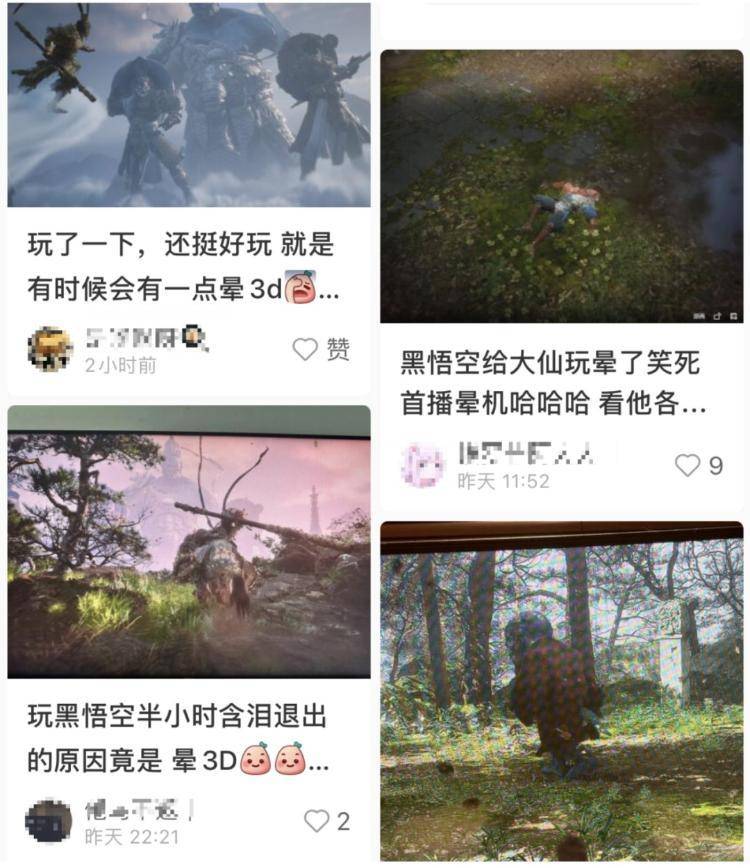750x868 pixels.
Task: Like the post "玩了一下，还挺好玩"
Action: 305,349
